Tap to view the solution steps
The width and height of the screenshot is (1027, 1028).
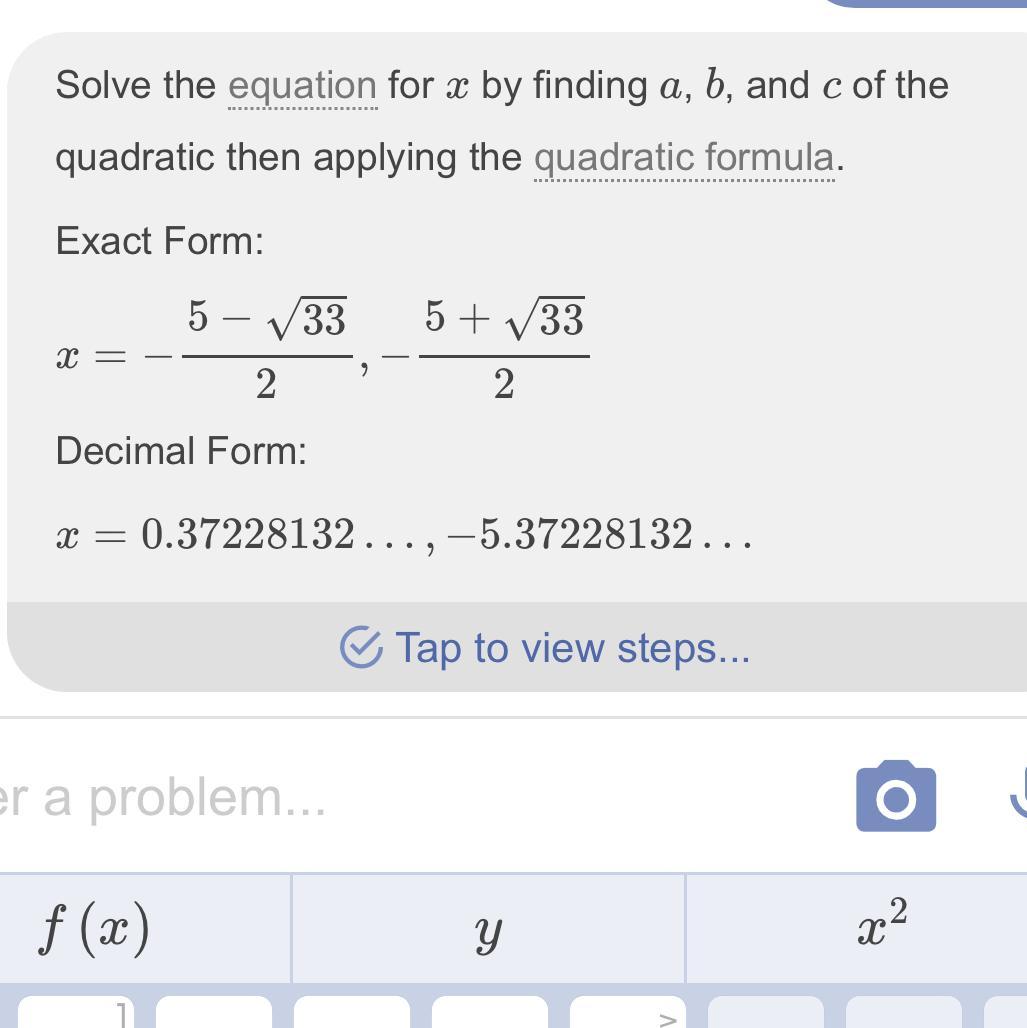[545, 648]
